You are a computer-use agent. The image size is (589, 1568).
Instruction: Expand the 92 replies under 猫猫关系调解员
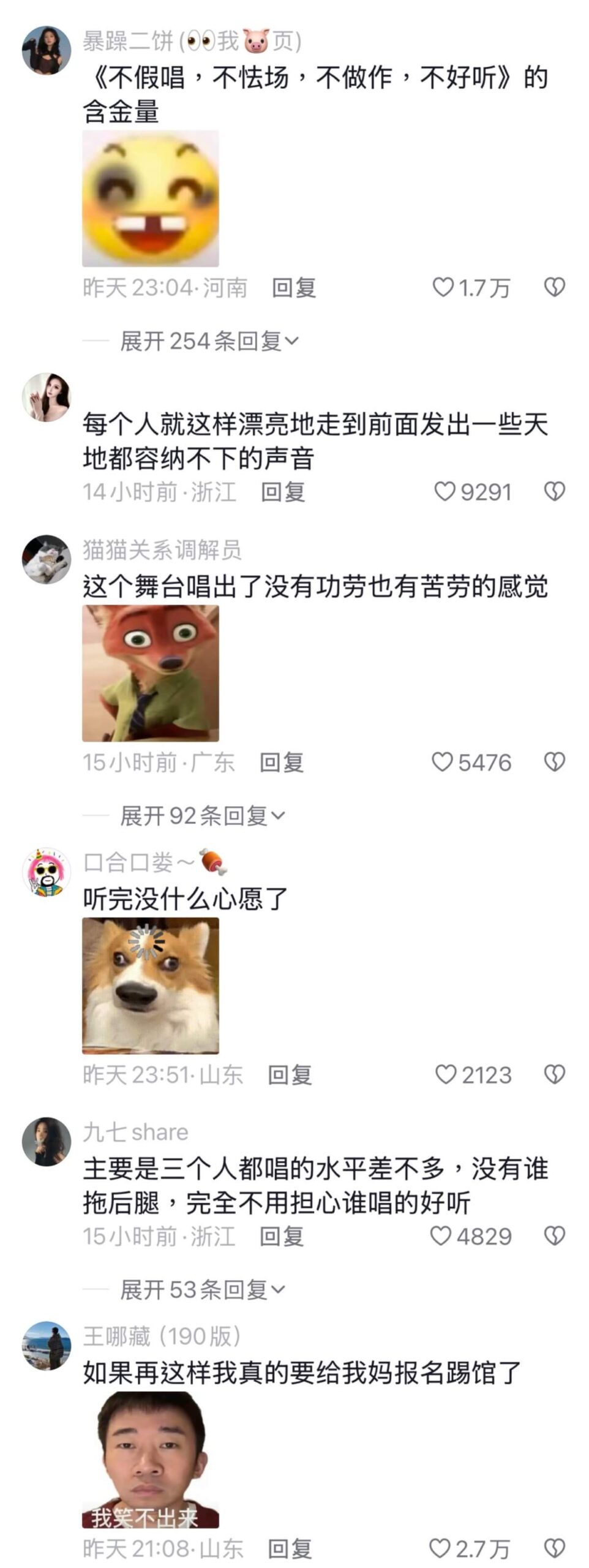[x=202, y=815]
